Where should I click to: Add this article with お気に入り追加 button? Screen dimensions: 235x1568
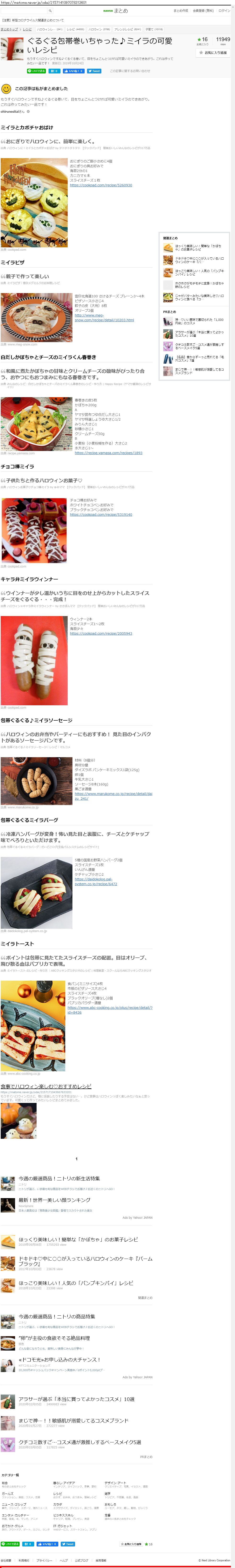point(213,52)
